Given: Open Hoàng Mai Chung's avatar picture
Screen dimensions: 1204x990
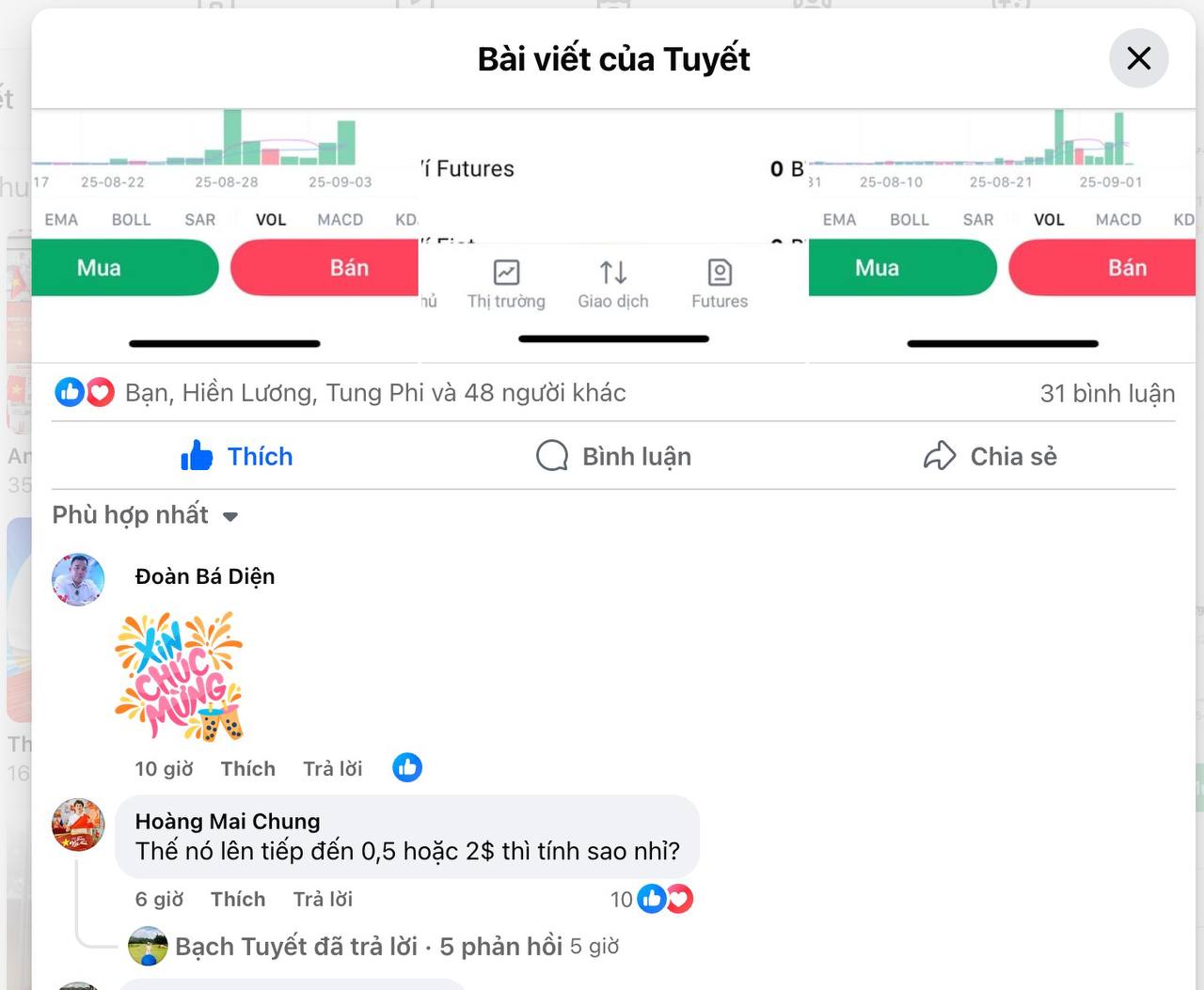Looking at the screenshot, I should (78, 825).
